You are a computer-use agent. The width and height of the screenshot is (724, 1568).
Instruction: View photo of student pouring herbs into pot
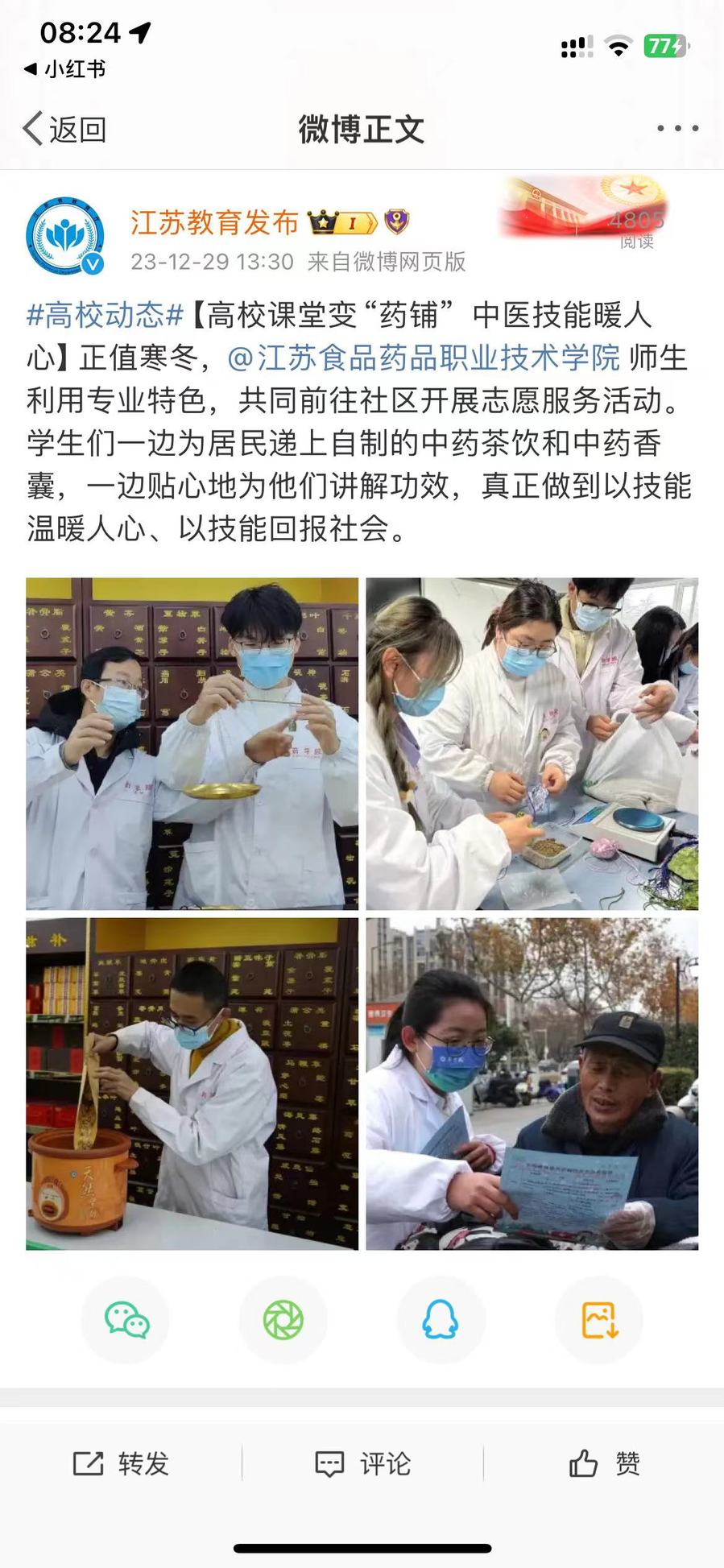192,1084
